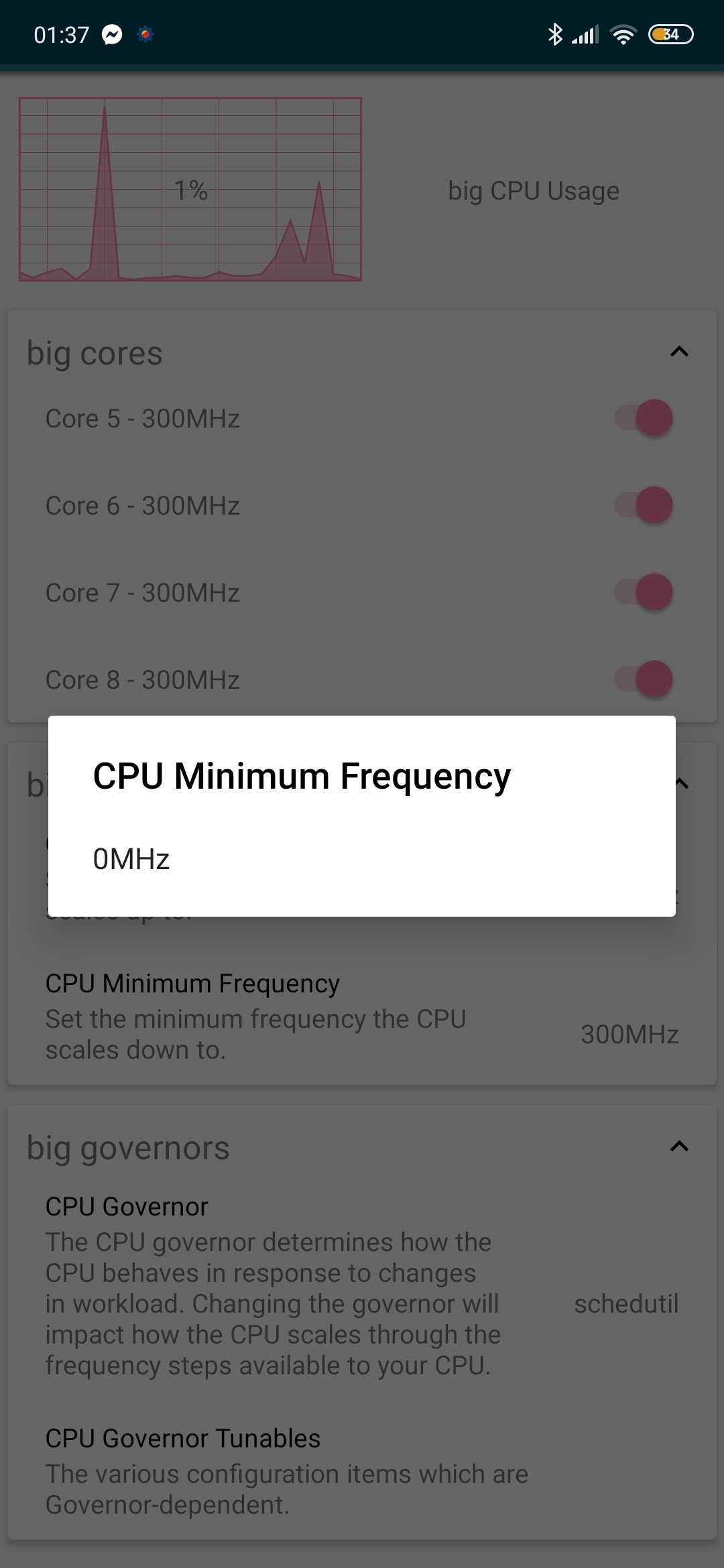724x1568 pixels.
Task: Open the CPU Governor setting
Action: (362, 1285)
